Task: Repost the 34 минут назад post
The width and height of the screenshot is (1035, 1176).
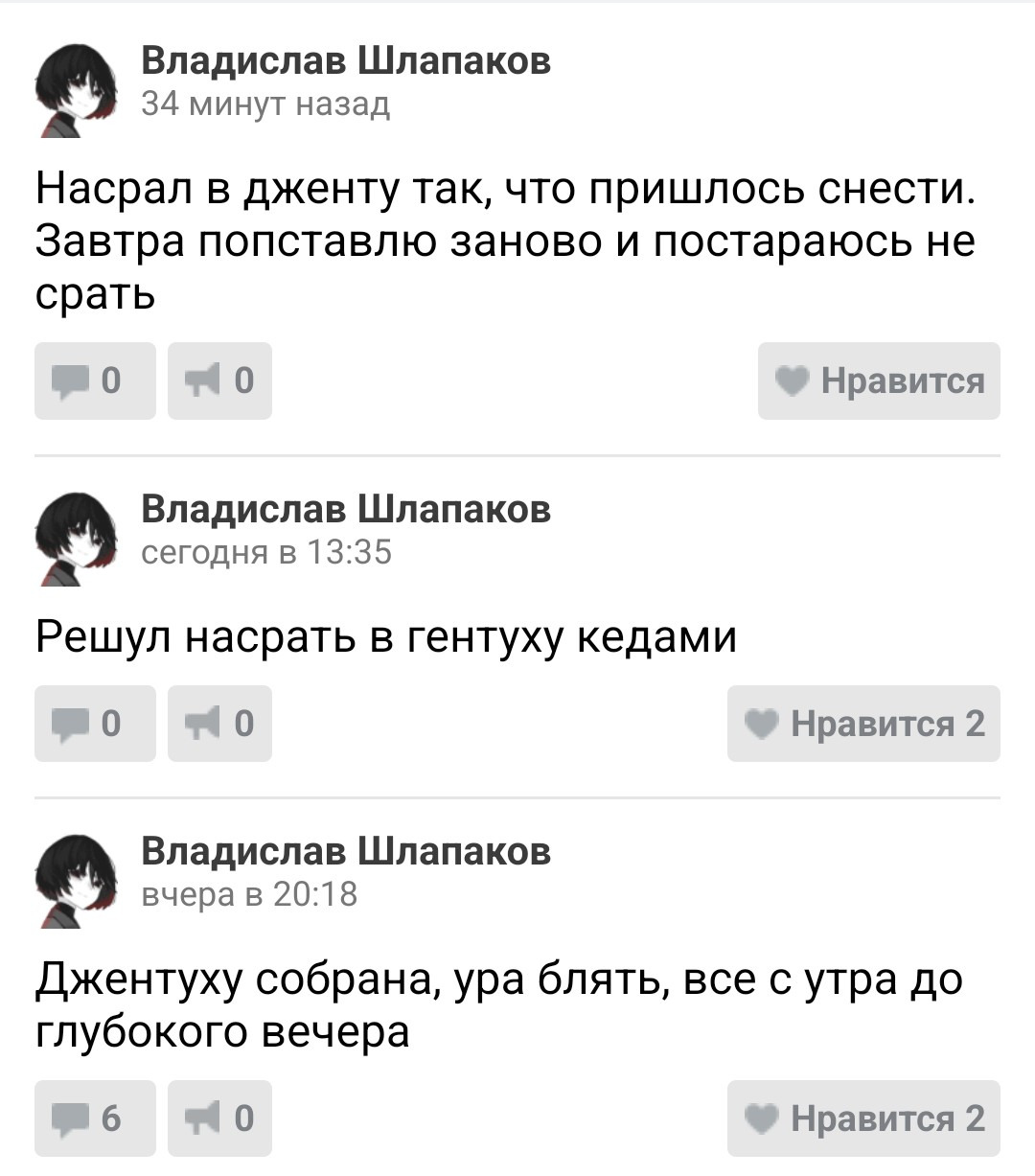Action: tap(219, 380)
